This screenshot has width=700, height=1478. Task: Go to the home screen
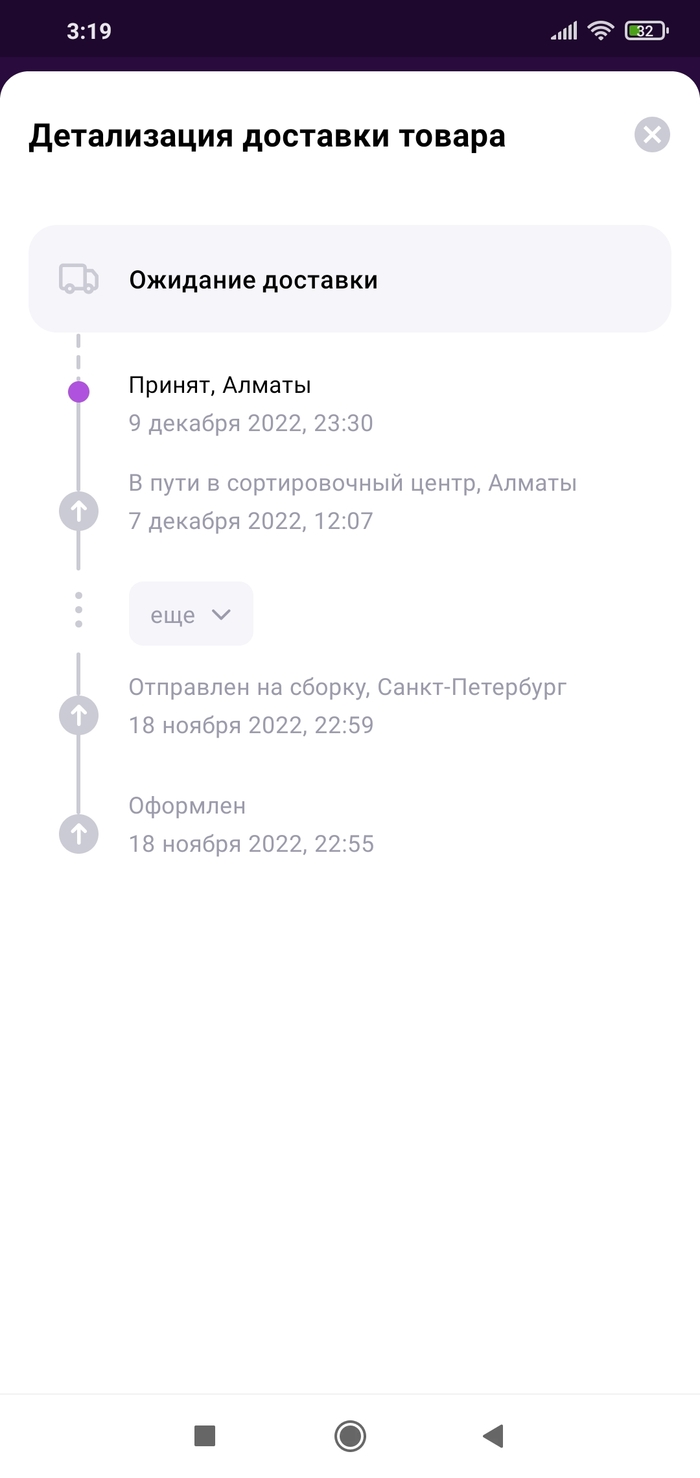click(x=350, y=1436)
